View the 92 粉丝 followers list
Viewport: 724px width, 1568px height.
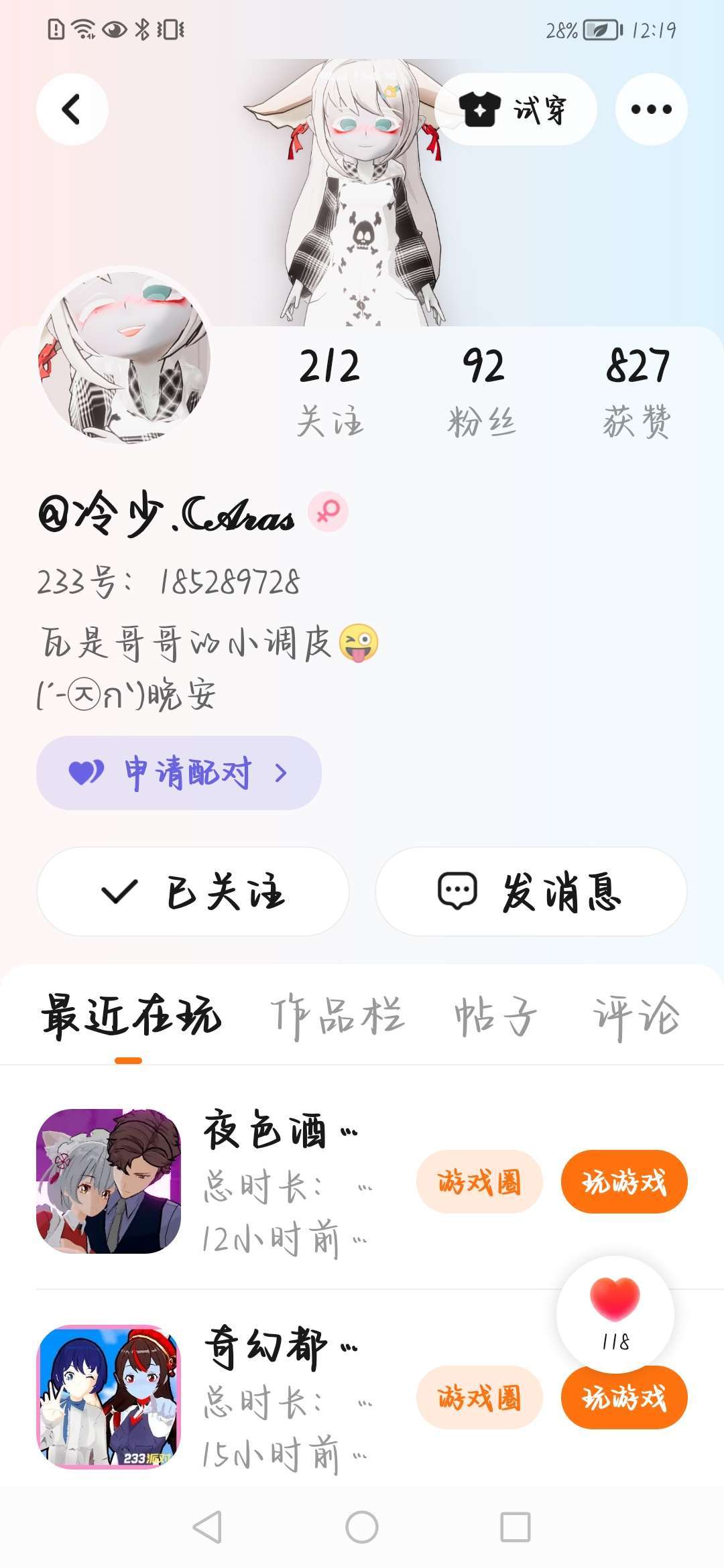click(x=483, y=391)
